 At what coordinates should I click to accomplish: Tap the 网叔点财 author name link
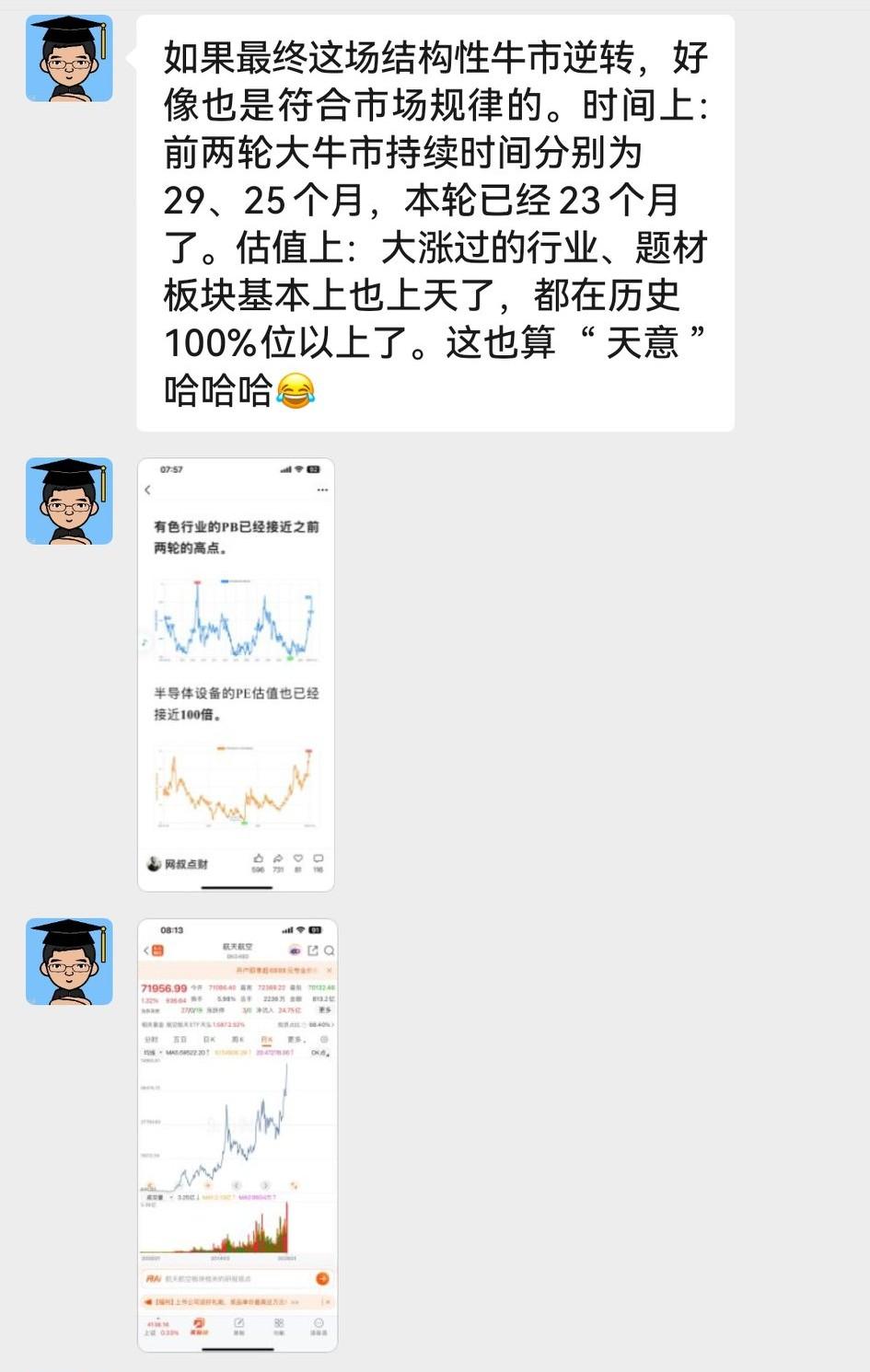[186, 863]
